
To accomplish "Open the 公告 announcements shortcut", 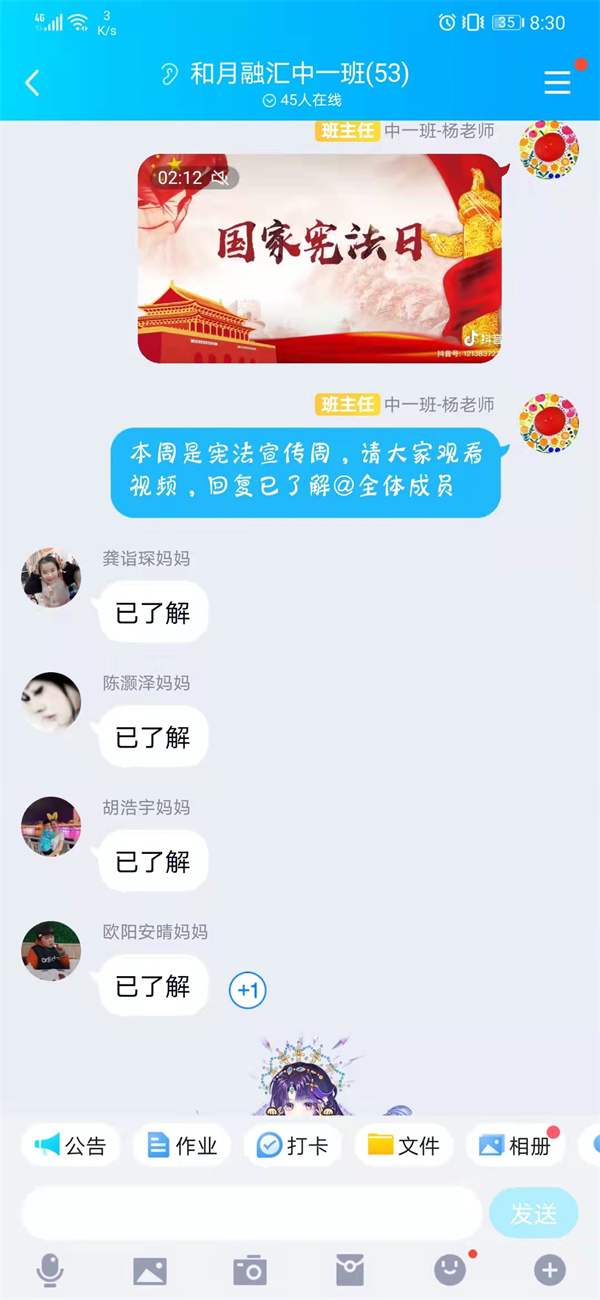I will pyautogui.click(x=71, y=1146).
